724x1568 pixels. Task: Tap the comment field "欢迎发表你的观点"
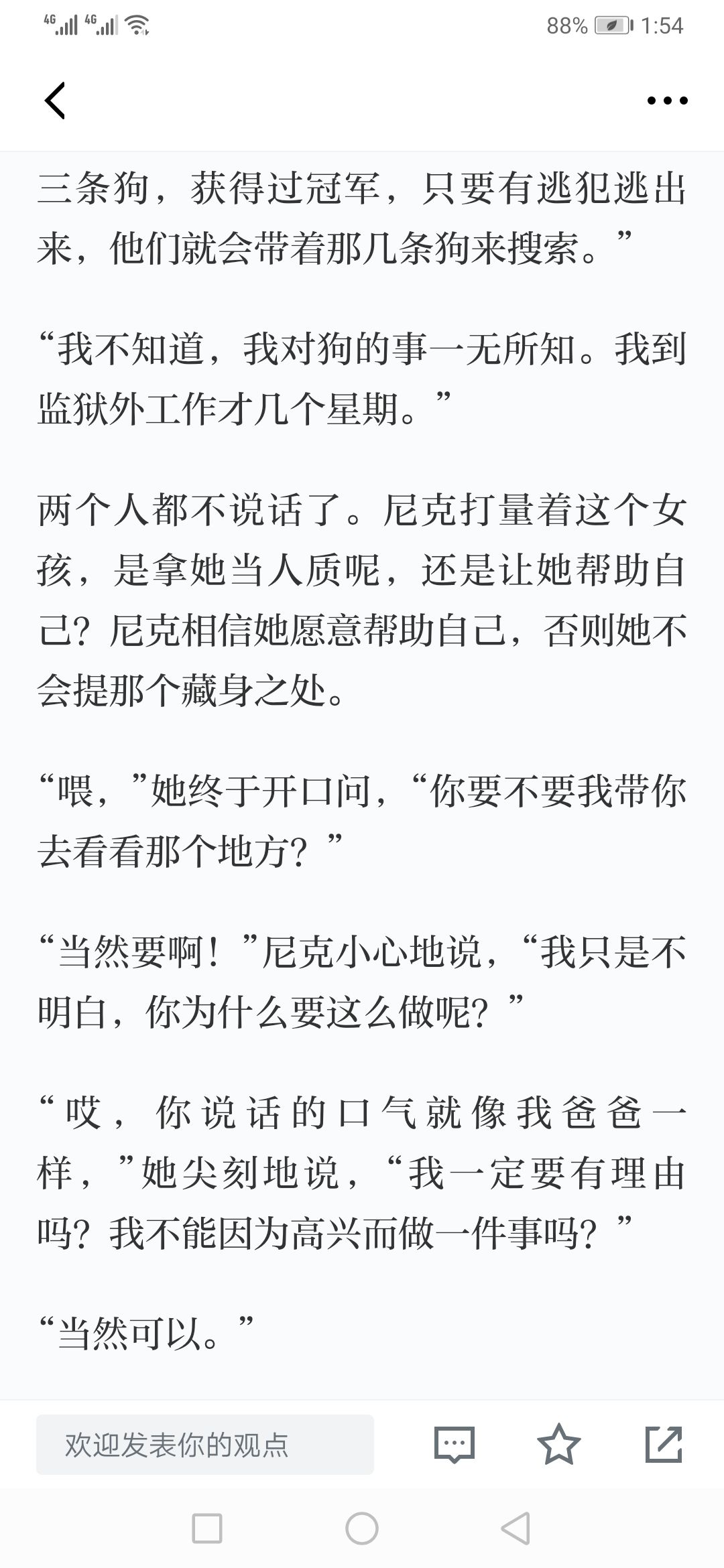(x=205, y=1445)
